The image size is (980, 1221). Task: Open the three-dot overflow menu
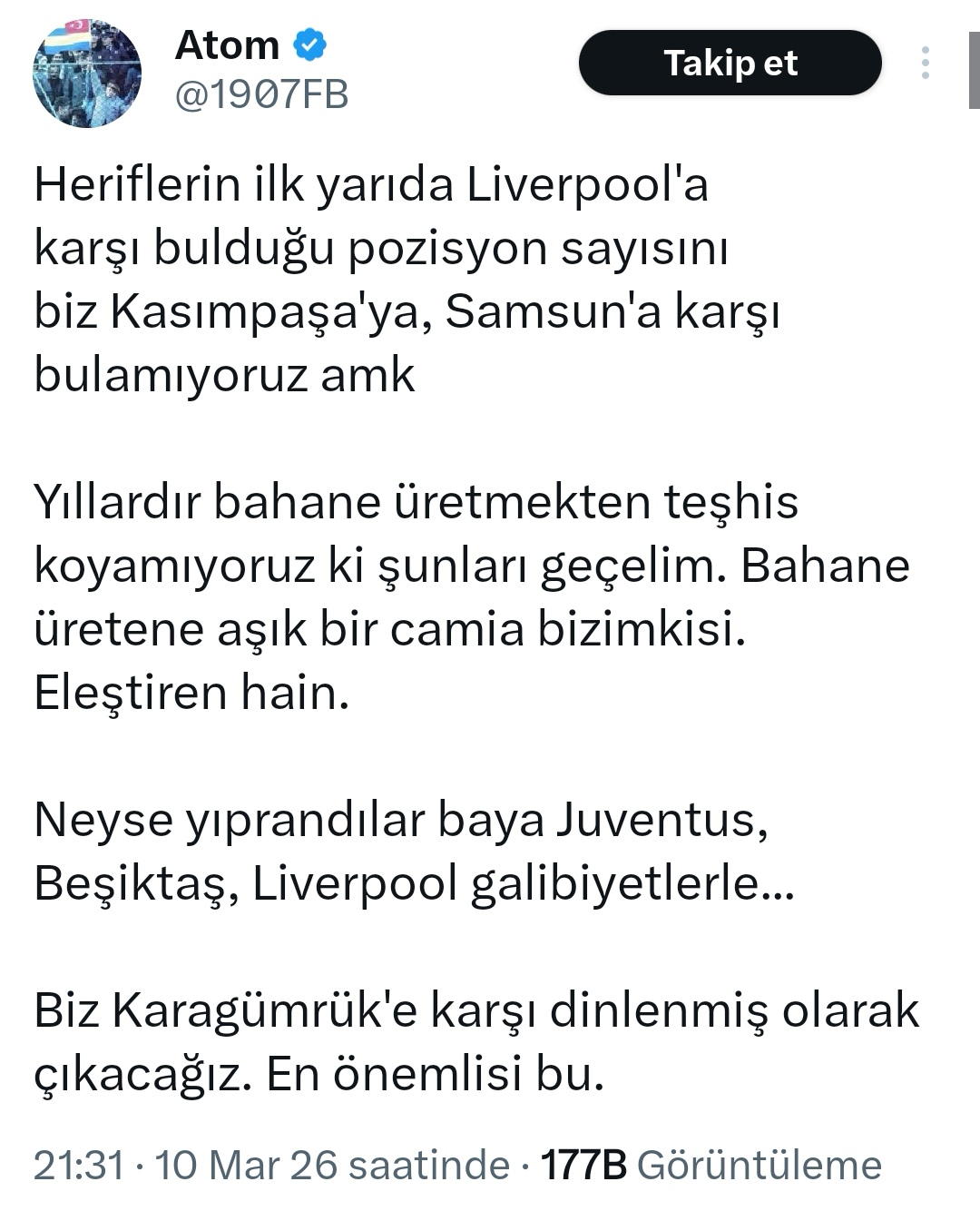tap(925, 63)
